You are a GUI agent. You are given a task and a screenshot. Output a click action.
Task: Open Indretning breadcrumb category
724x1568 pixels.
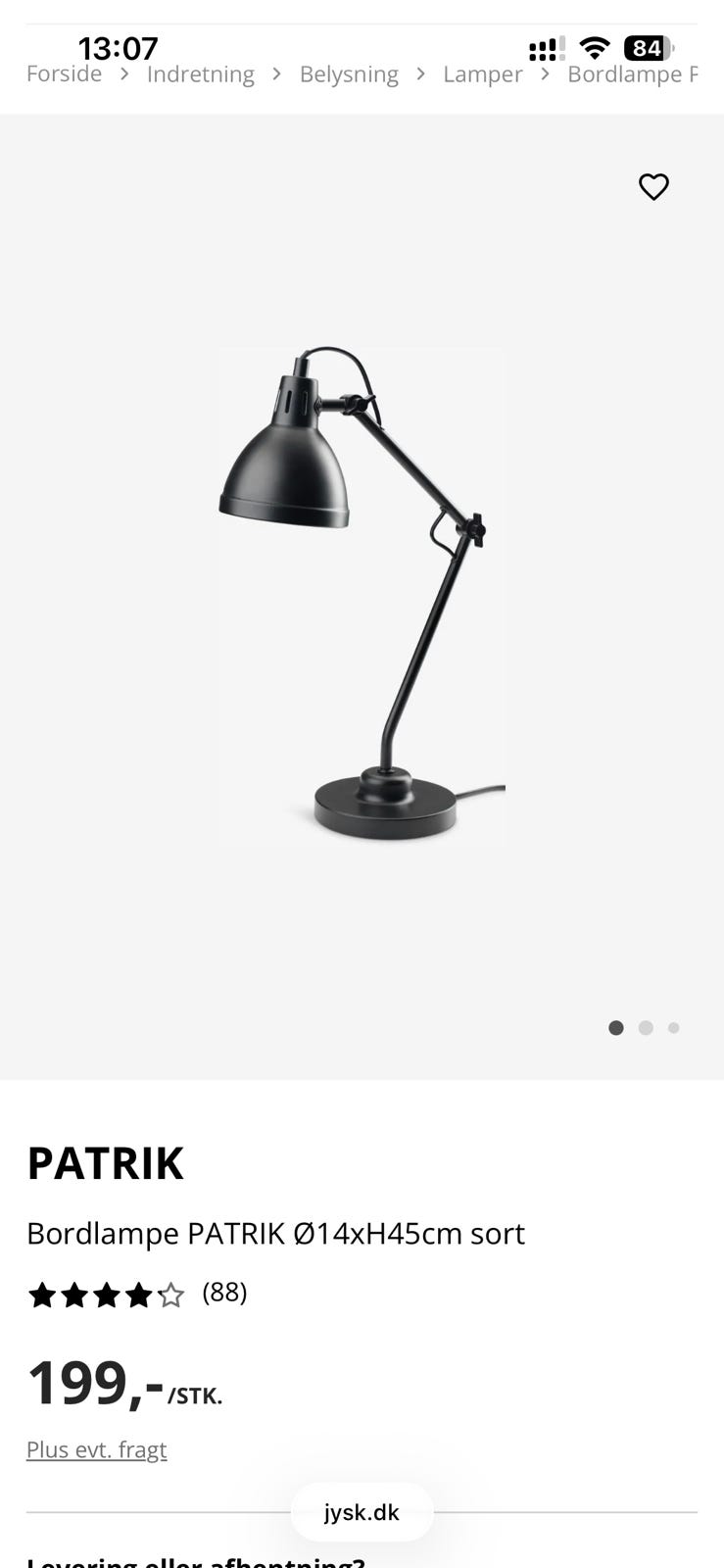tap(200, 74)
